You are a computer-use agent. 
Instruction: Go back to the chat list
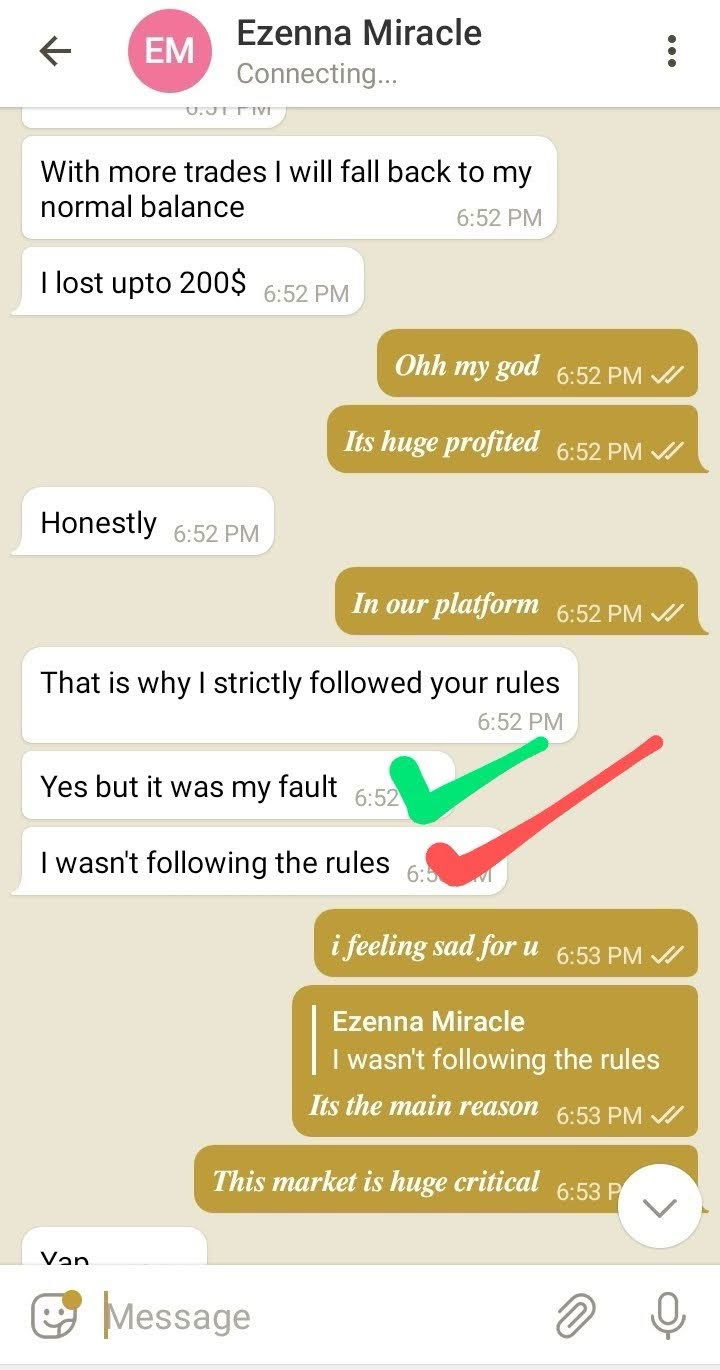[55, 52]
